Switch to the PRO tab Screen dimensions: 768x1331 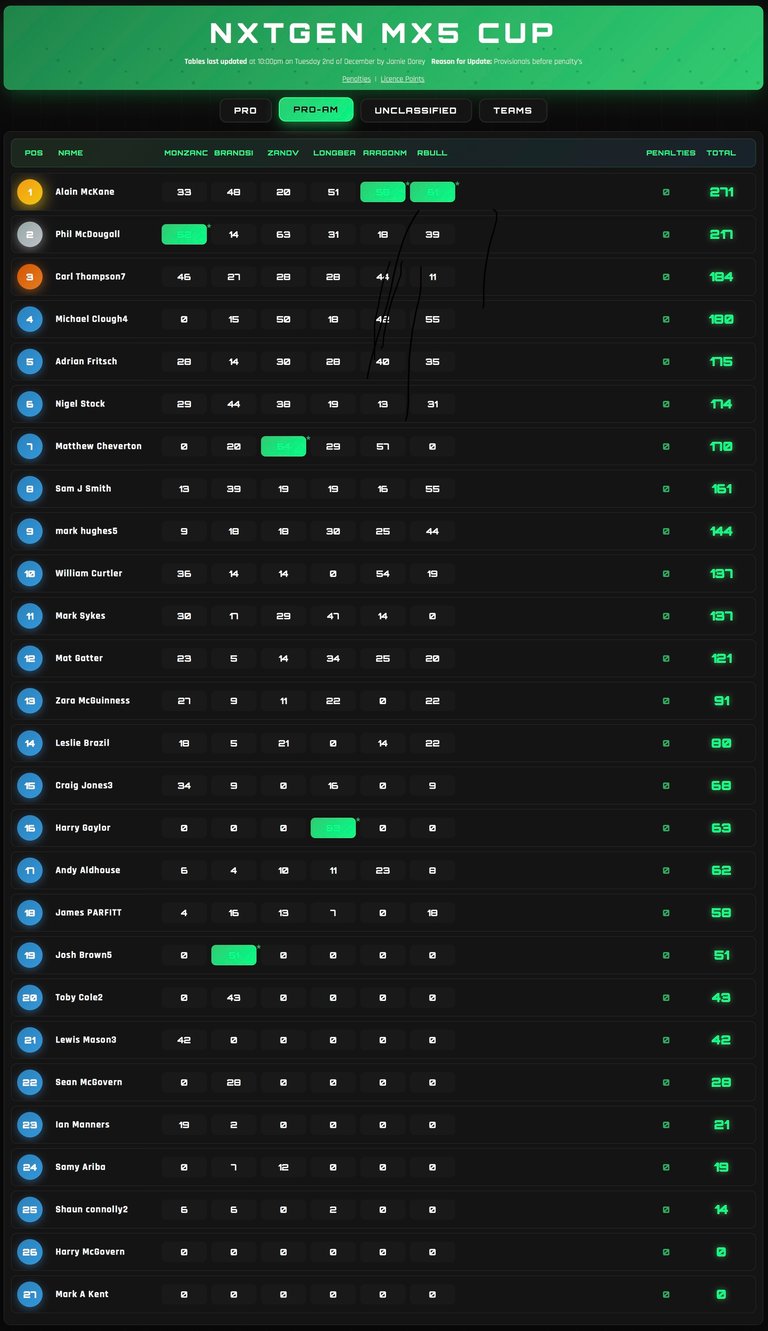tap(245, 110)
